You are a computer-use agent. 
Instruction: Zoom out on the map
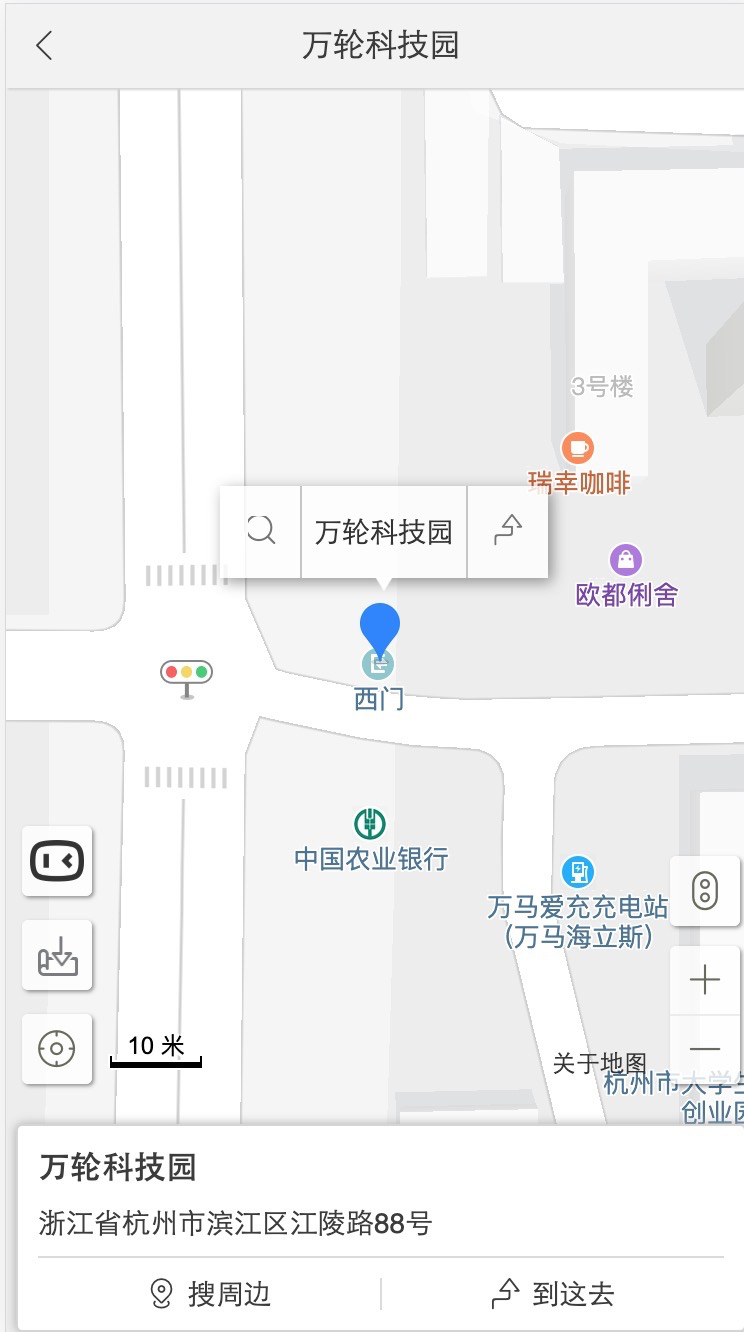point(705,1048)
